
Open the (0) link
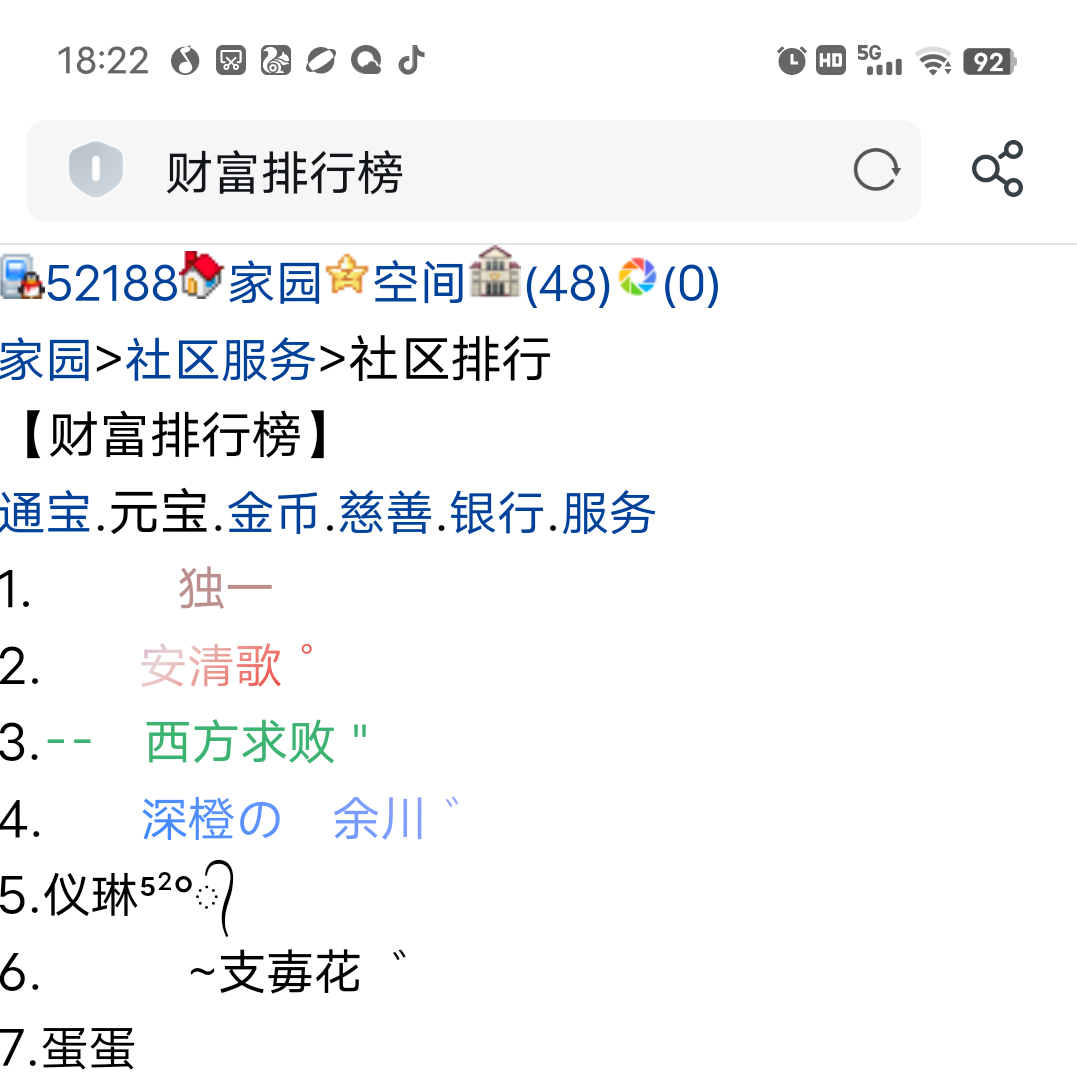(690, 284)
